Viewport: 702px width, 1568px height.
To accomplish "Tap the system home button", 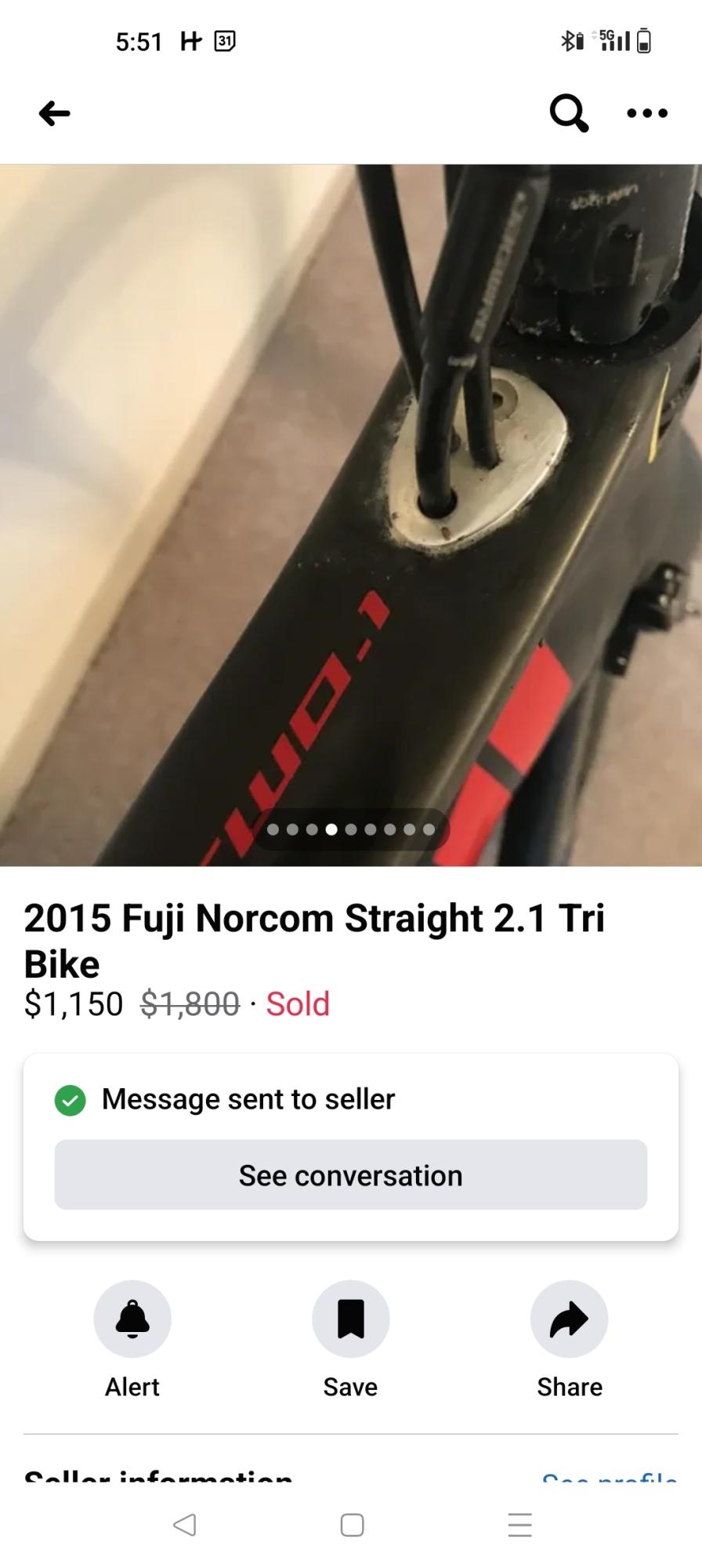I will [x=352, y=1525].
